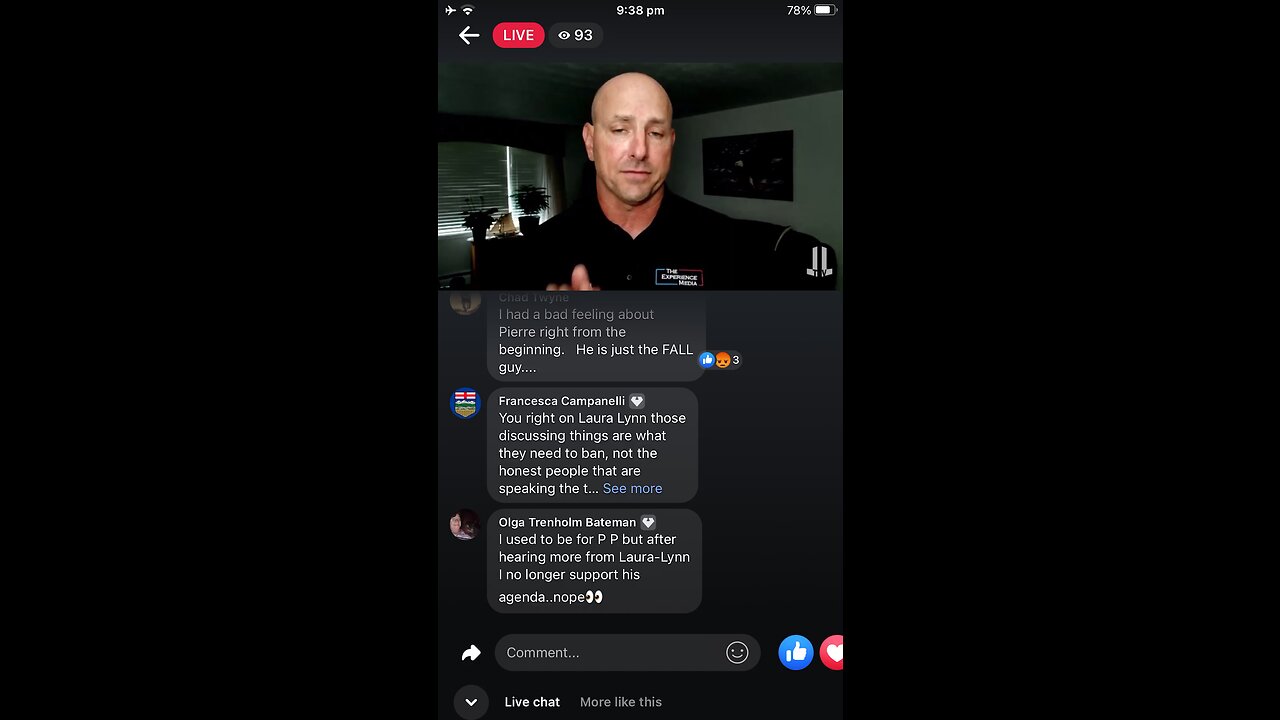Switch to the Live chat tab
Image resolution: width=1280 pixels, height=720 pixels.
(x=532, y=702)
